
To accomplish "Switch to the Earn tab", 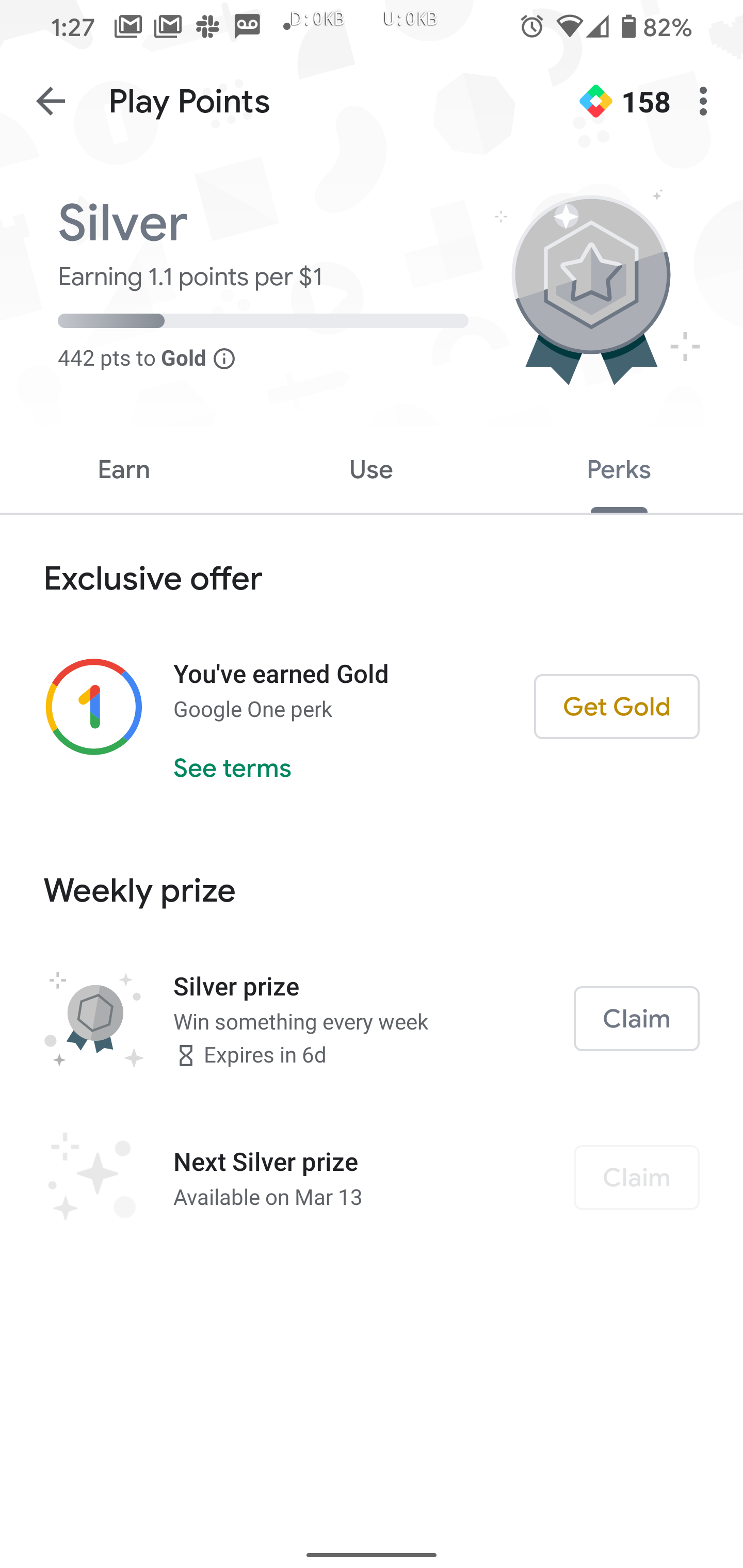I will tap(124, 469).
